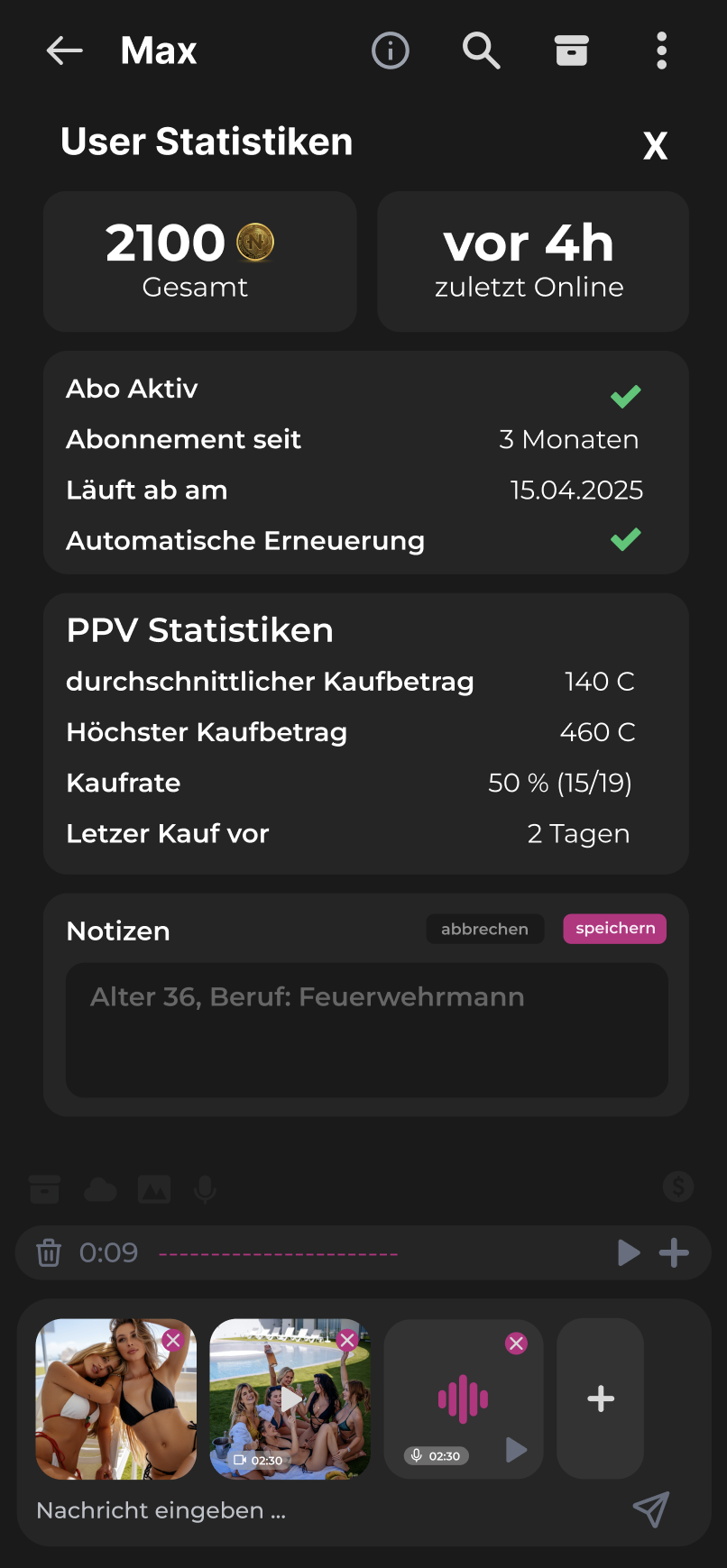Viewport: 727px width, 1568px height.
Task: Open the vault icon above the message bar
Action: click(44, 1188)
